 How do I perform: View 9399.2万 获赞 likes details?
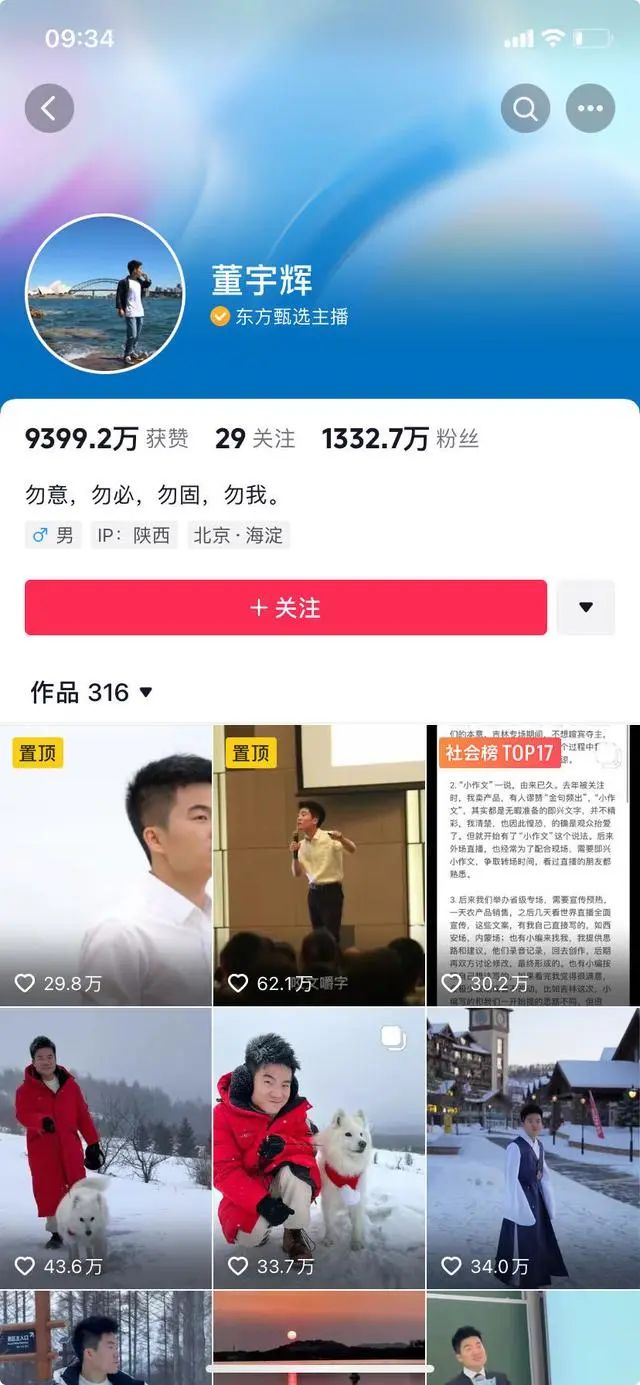106,438
